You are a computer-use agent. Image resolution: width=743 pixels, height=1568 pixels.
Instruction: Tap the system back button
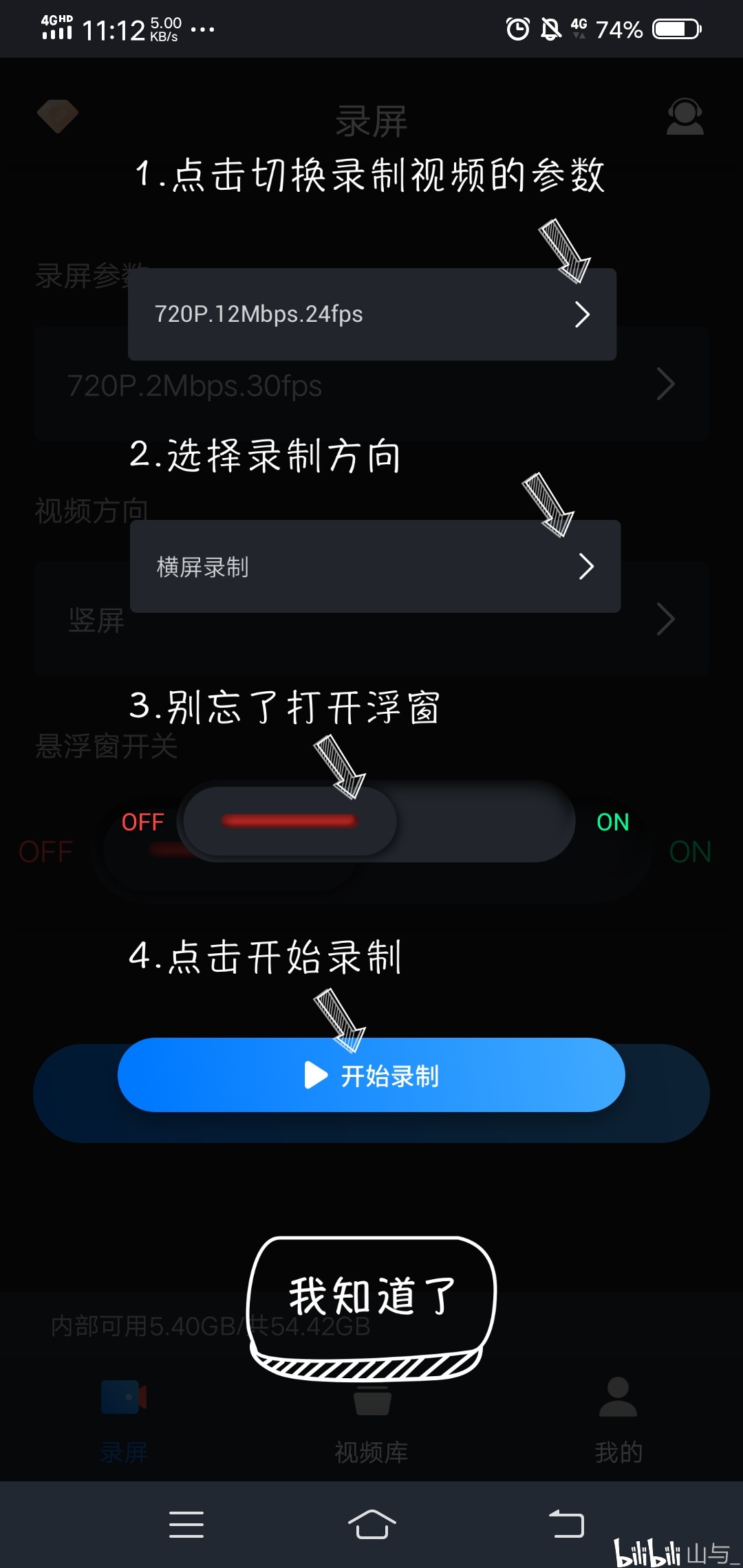tap(566, 1524)
